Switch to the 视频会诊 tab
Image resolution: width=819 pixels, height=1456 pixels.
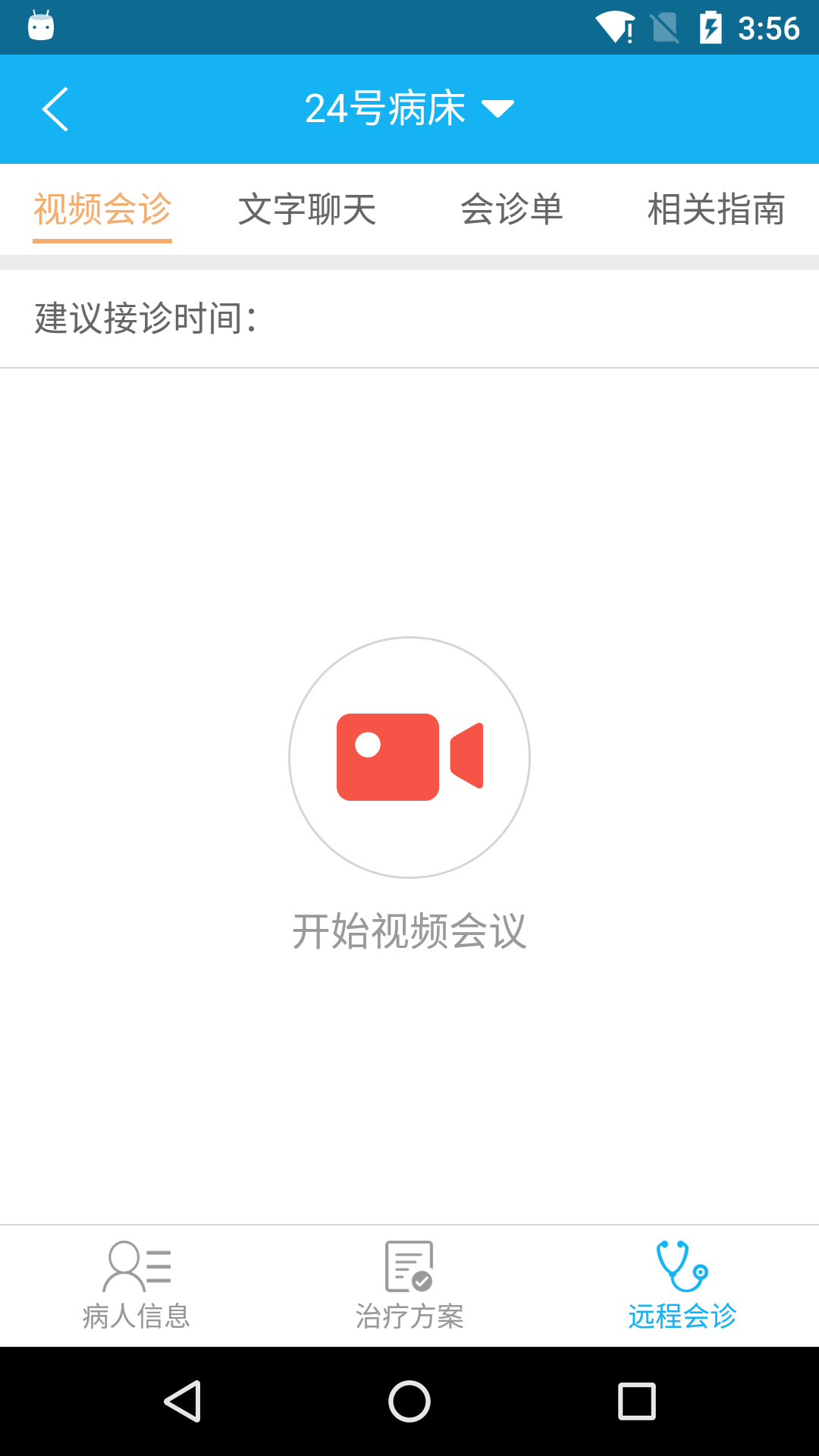click(102, 210)
